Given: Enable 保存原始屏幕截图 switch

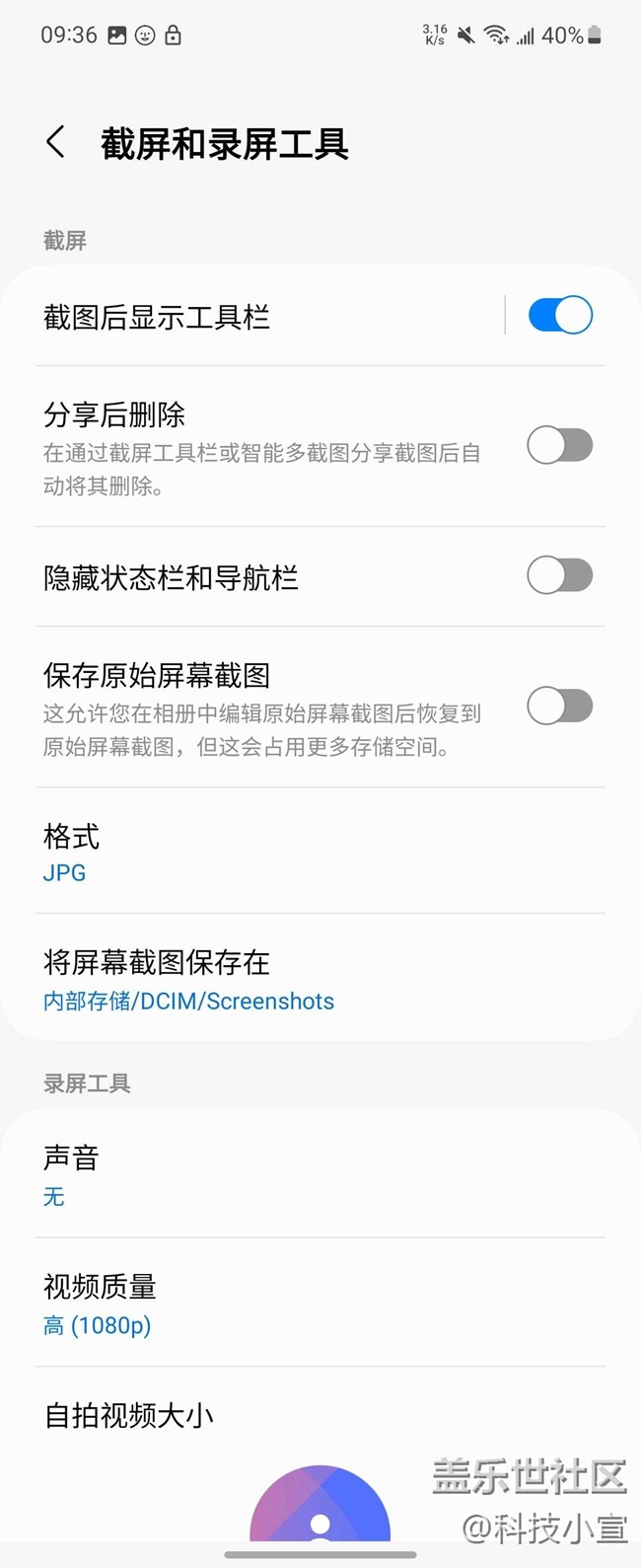Looking at the screenshot, I should 560,706.
